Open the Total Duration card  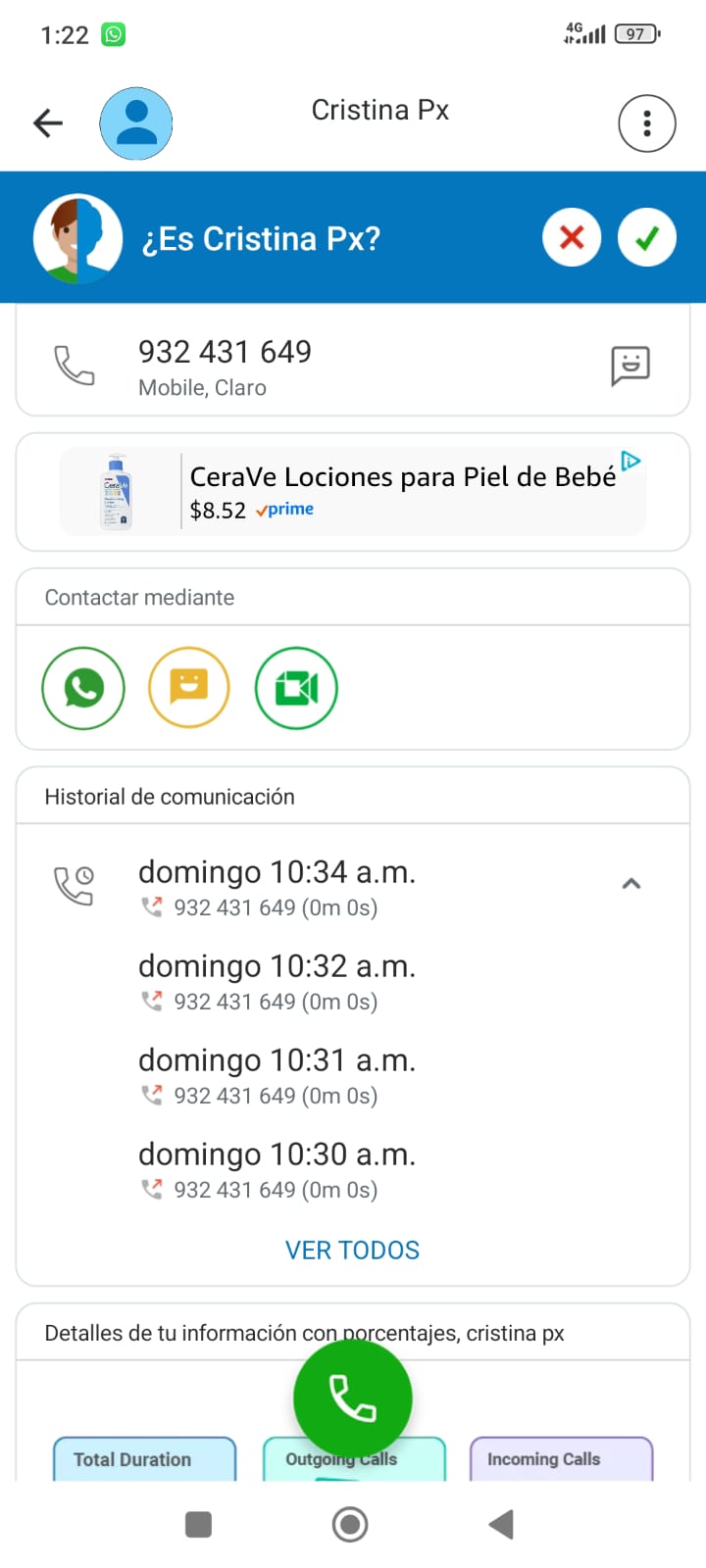click(x=144, y=1459)
